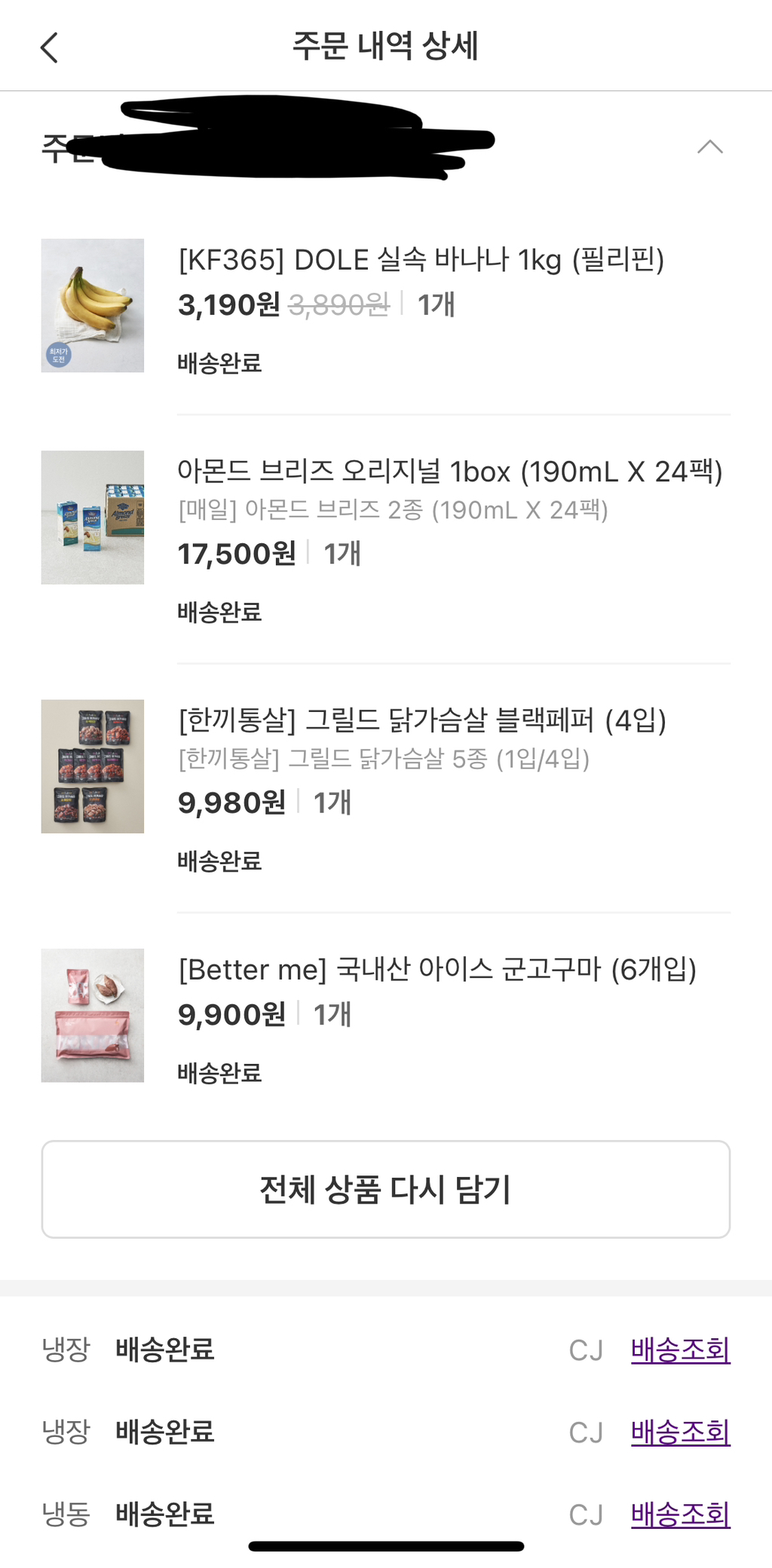
Task: Tap 전체 상품 다시 담기 button
Action: pos(386,1189)
